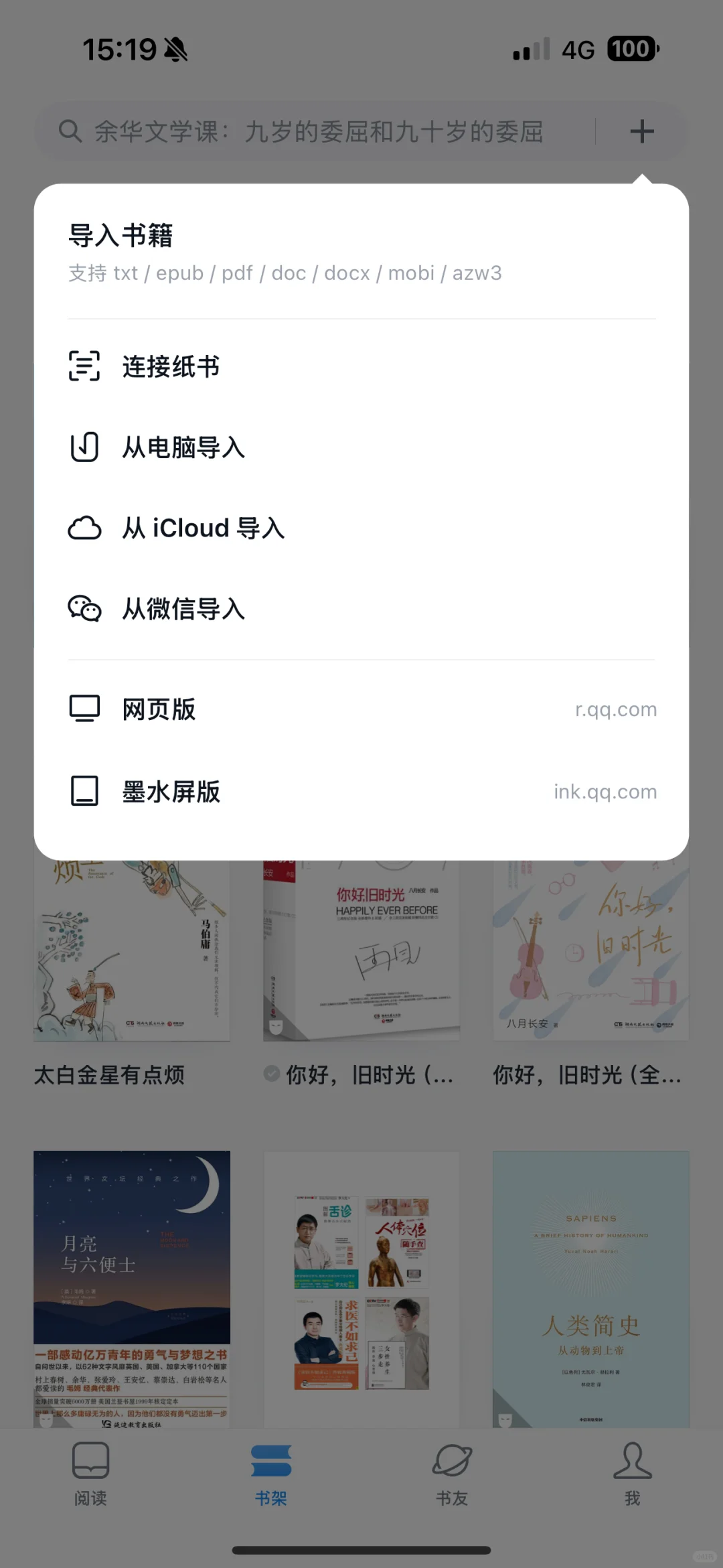The image size is (723, 1568).
Task: Go to the 书友 tab
Action: coord(452,1474)
